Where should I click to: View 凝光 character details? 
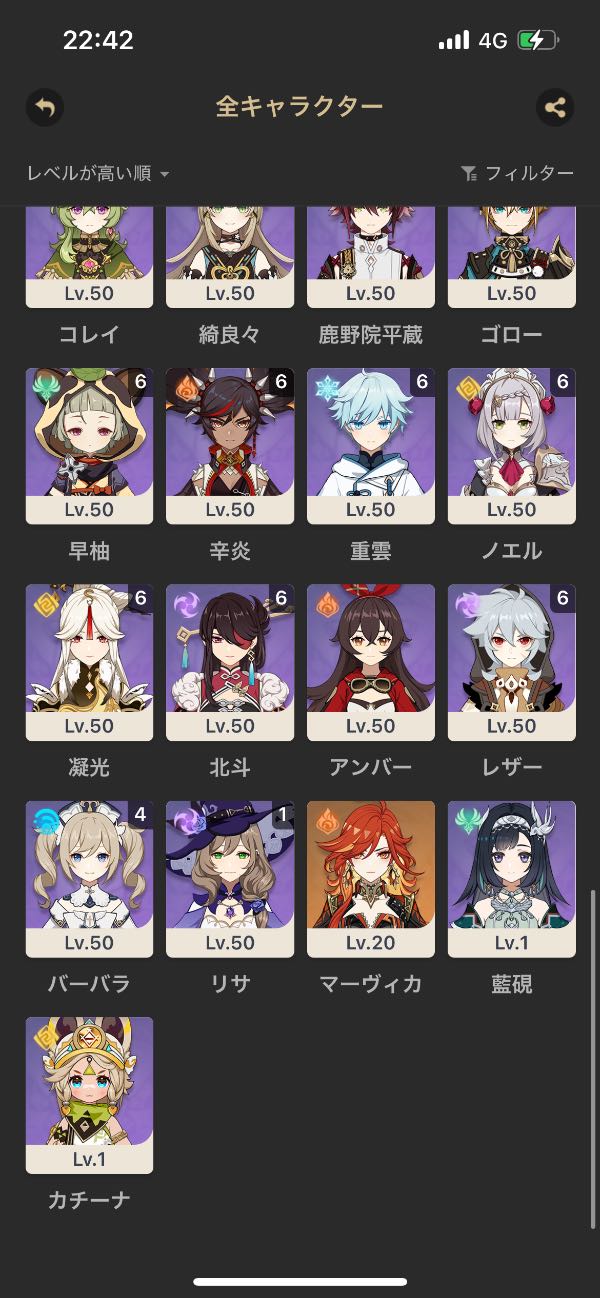(89, 661)
